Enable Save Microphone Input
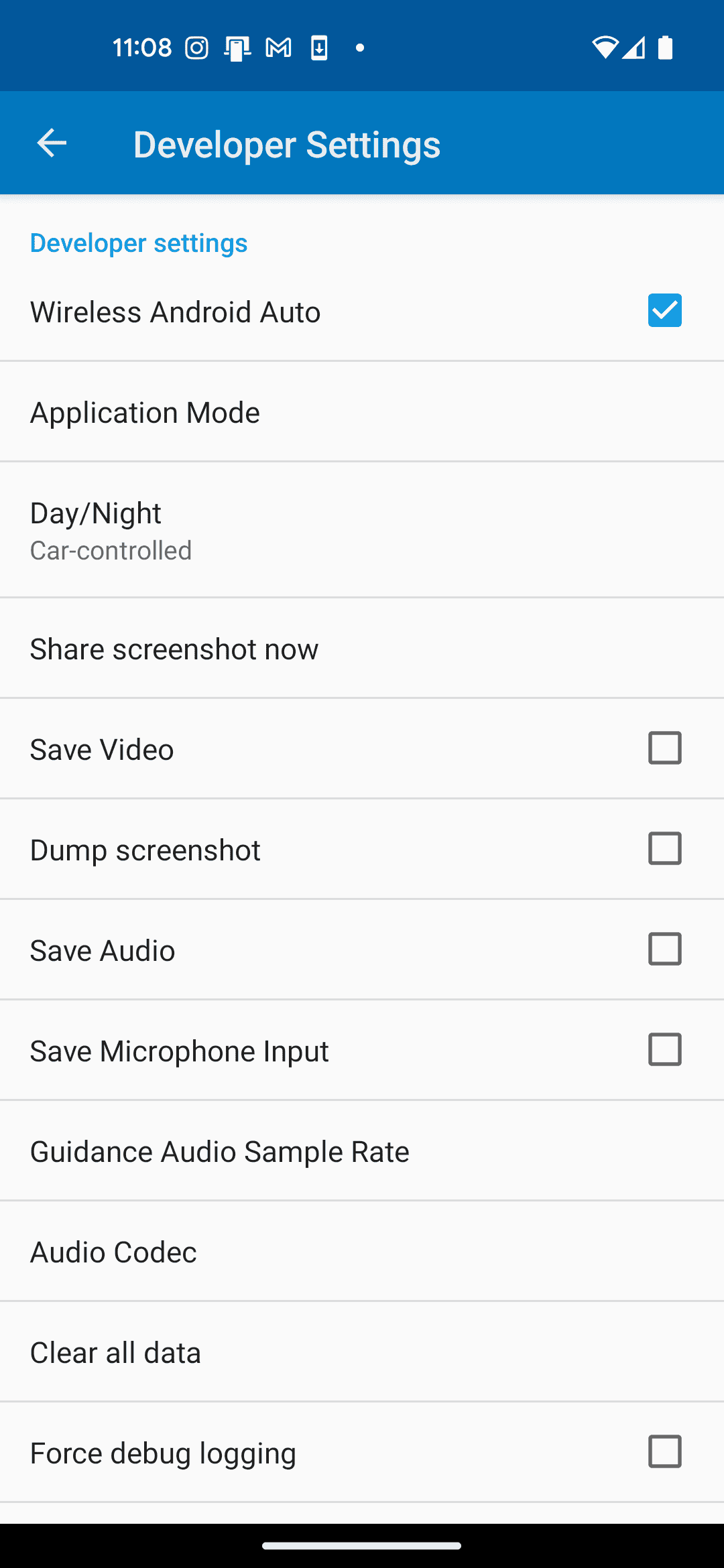The width and height of the screenshot is (724, 1568). [663, 1049]
